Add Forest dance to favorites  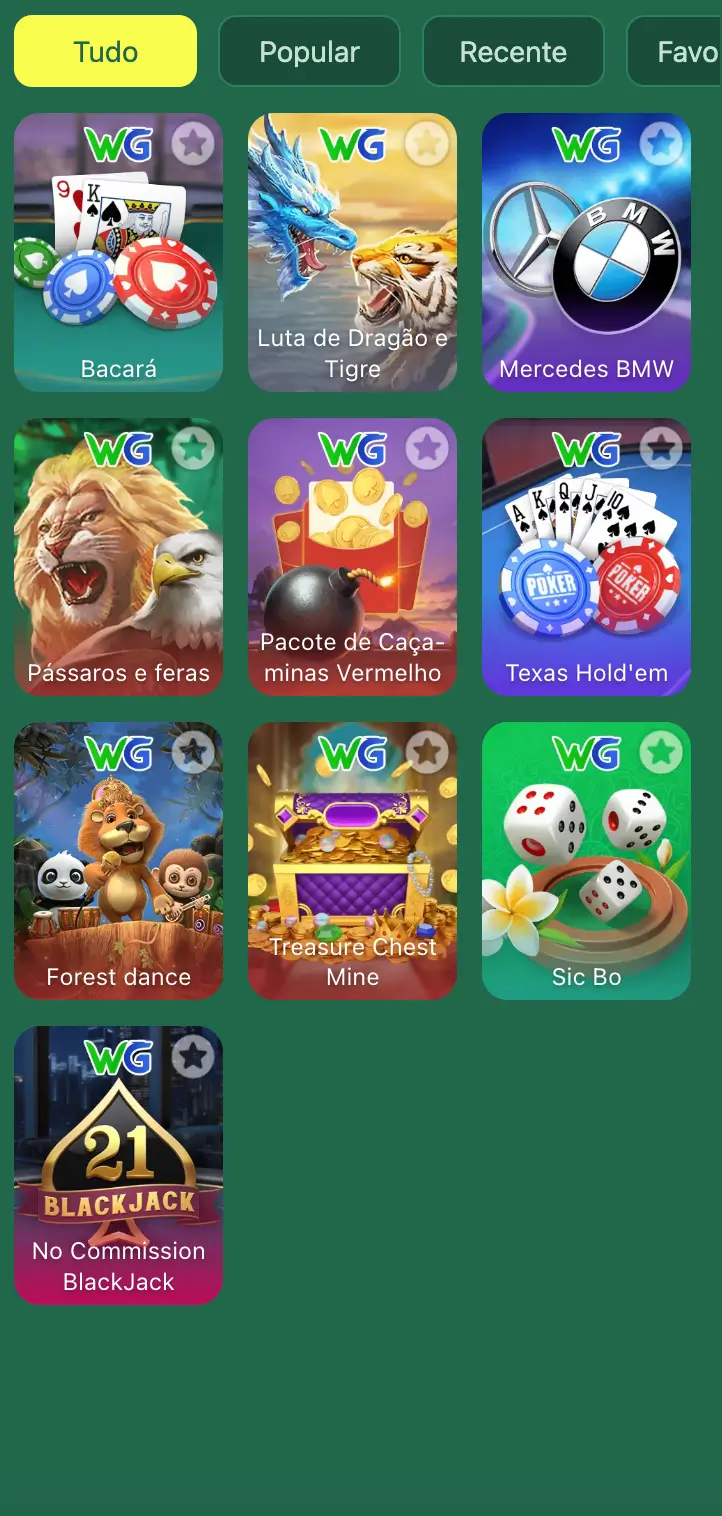[193, 753]
